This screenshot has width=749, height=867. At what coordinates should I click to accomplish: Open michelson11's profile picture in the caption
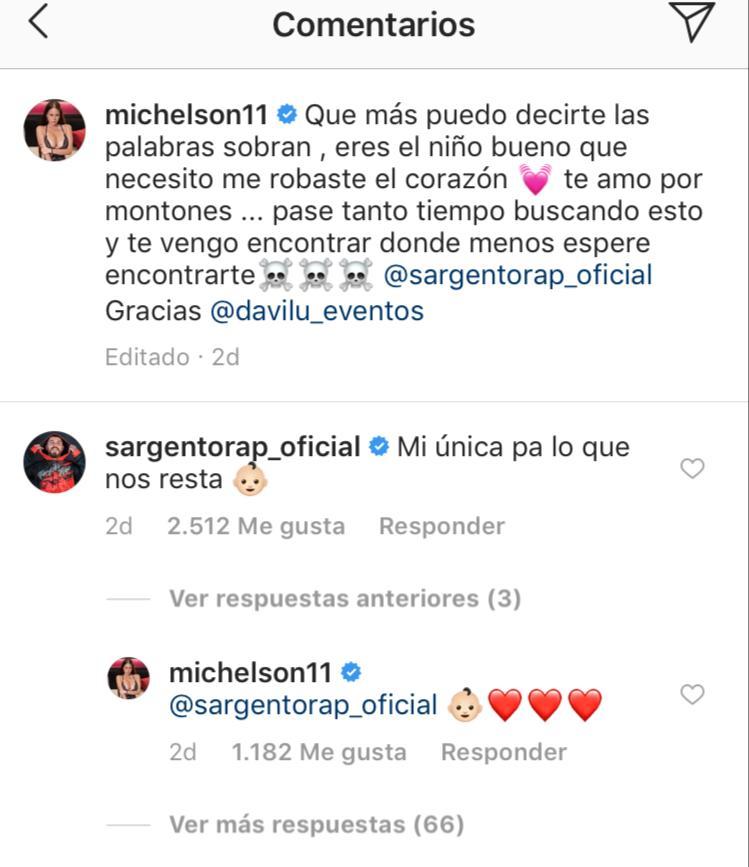coord(54,129)
